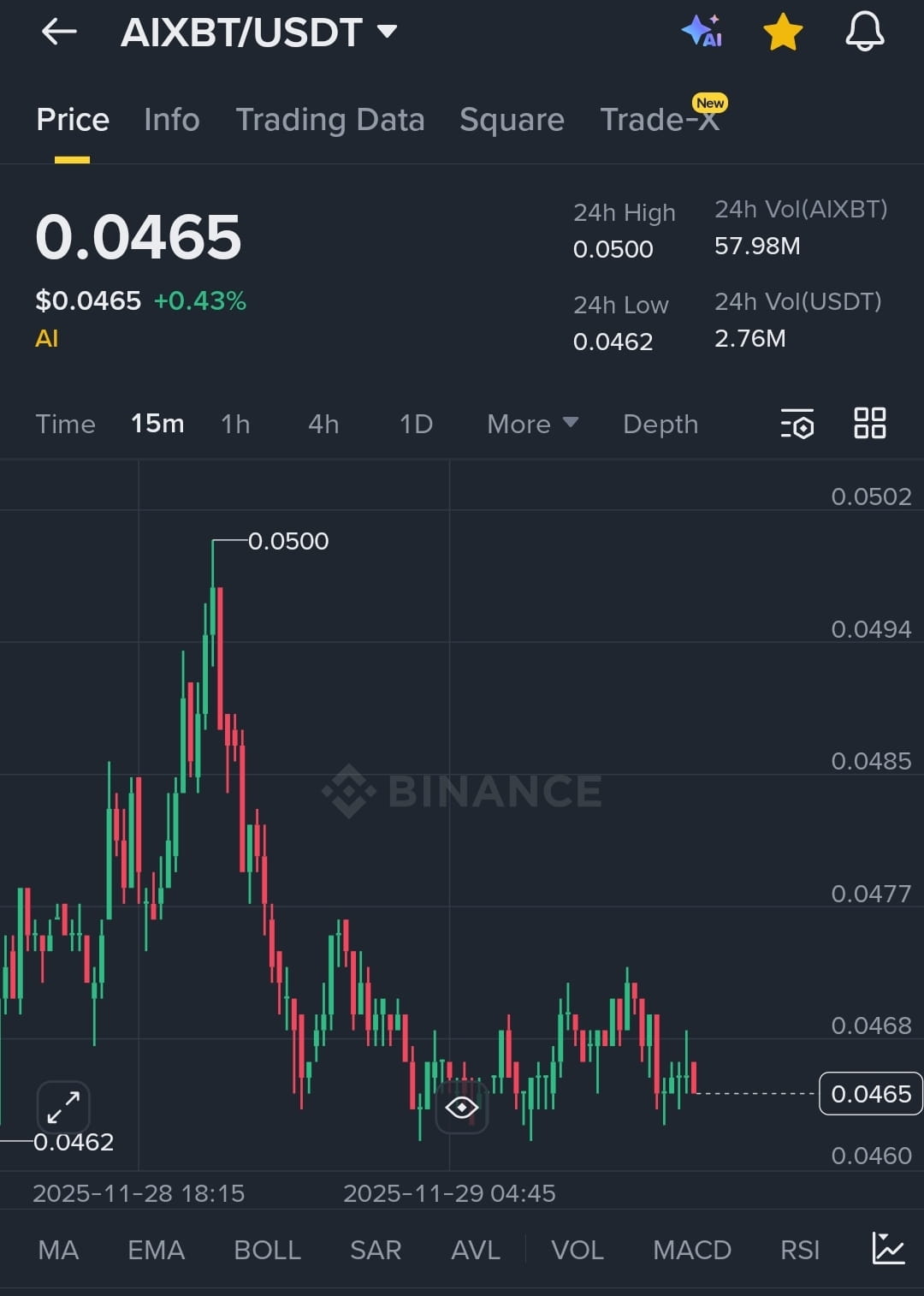Open chart settings icon

click(x=797, y=424)
